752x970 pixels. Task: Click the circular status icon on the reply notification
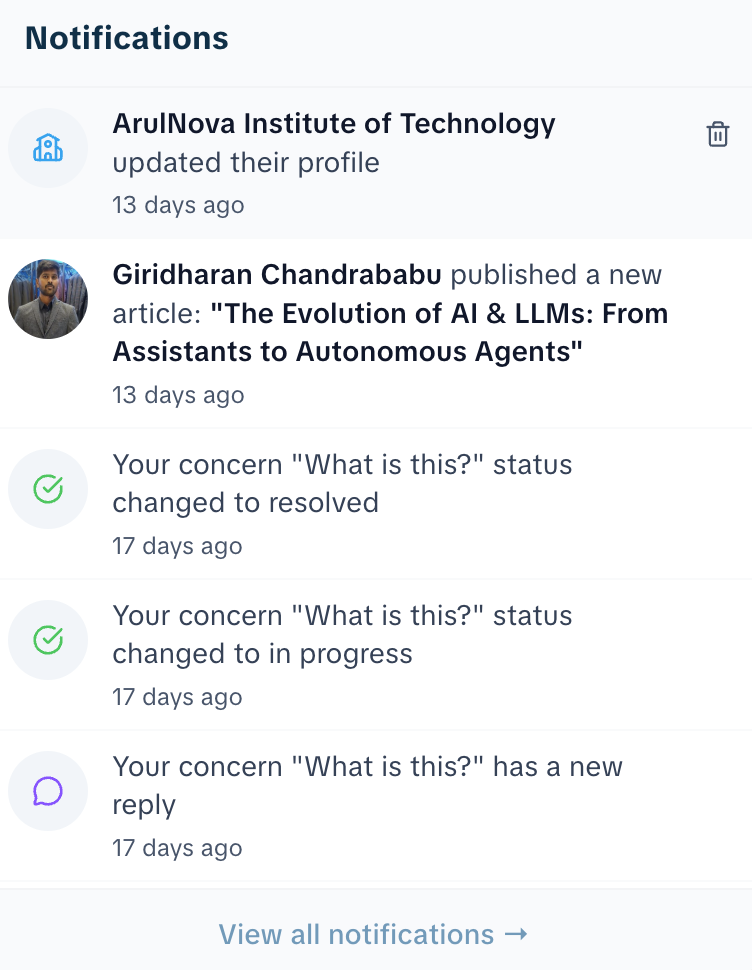click(47, 790)
